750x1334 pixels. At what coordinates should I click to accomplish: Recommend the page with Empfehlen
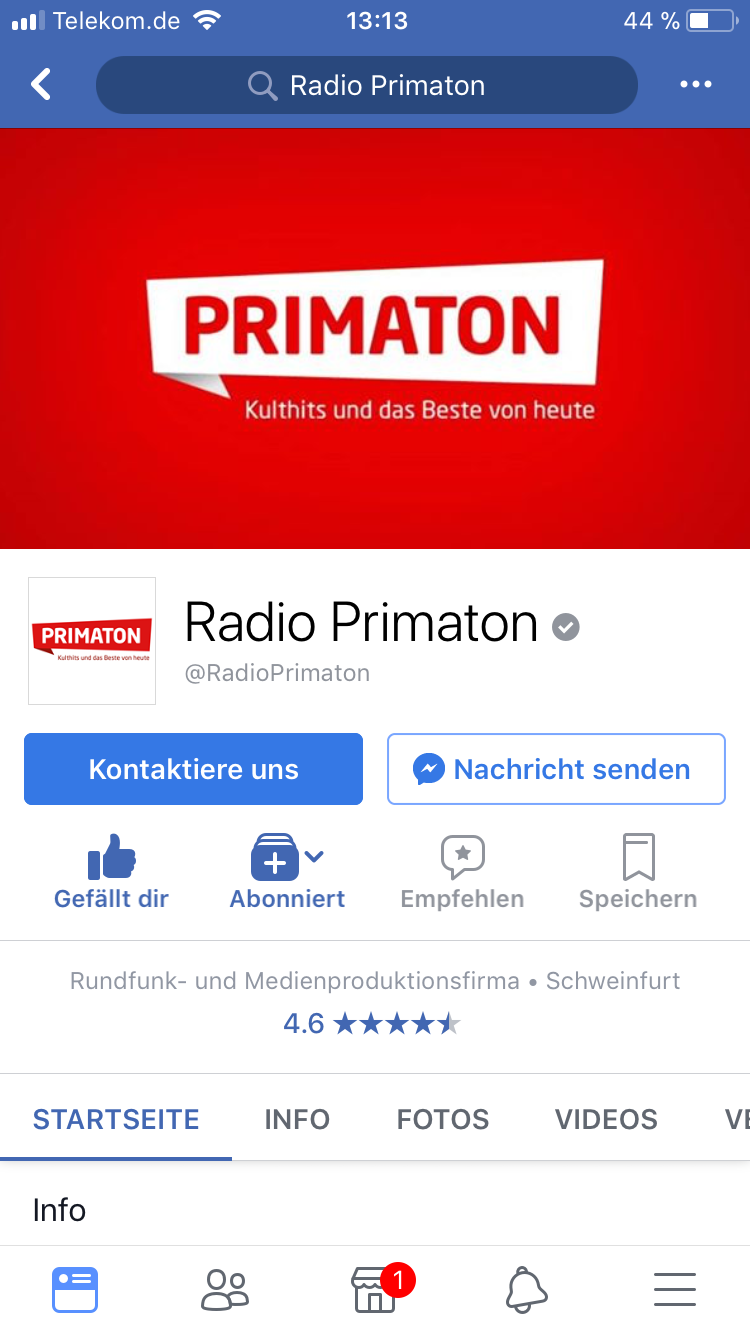[x=462, y=872]
